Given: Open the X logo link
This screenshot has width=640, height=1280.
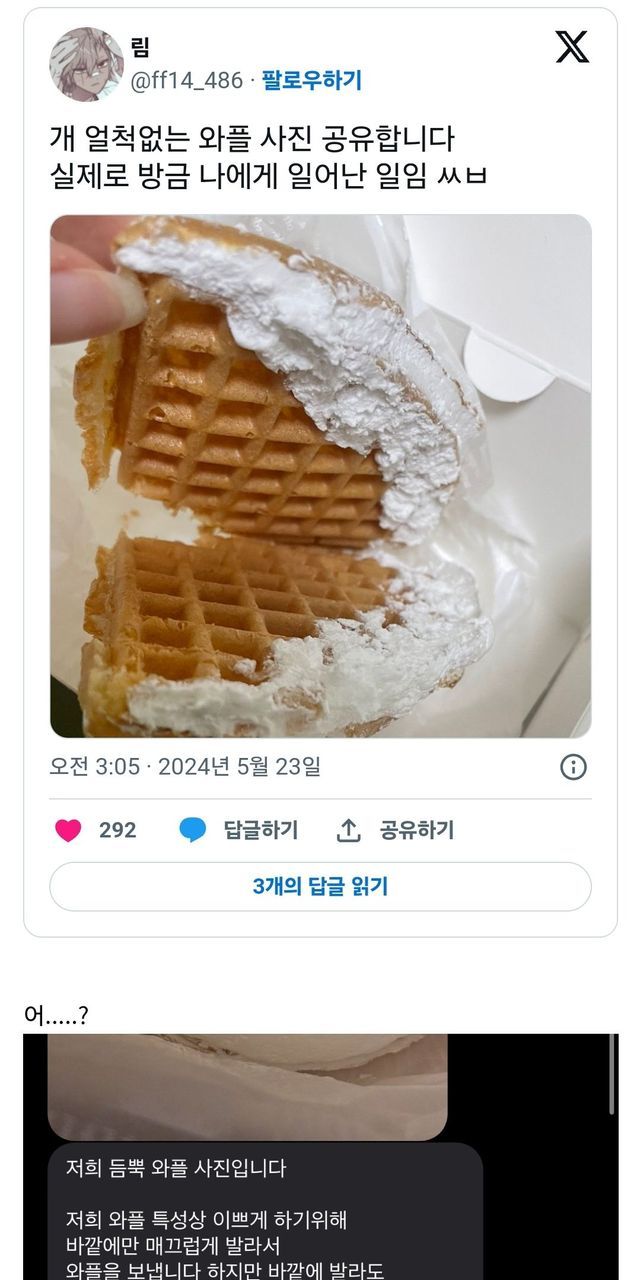Looking at the screenshot, I should point(572,47).
